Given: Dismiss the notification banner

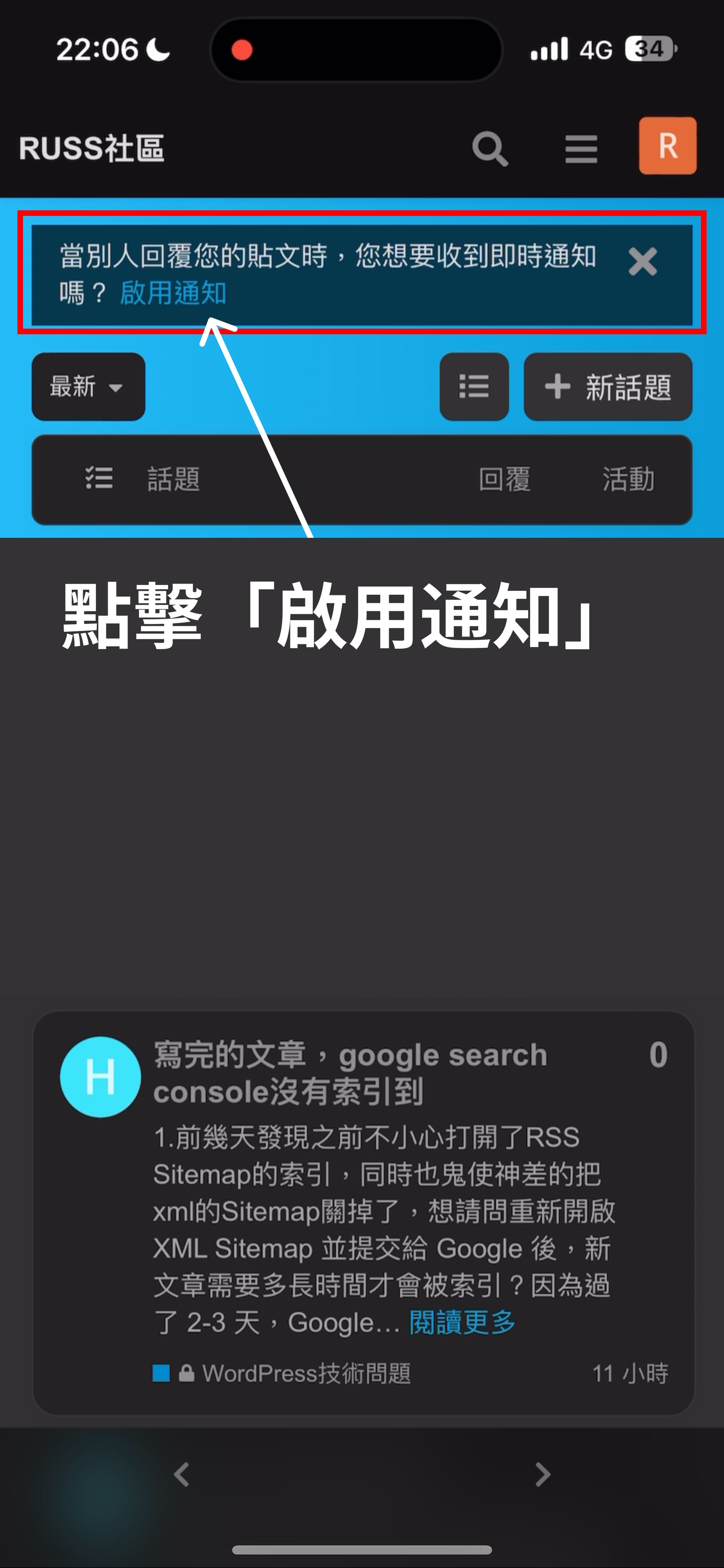Looking at the screenshot, I should pos(643,262).
